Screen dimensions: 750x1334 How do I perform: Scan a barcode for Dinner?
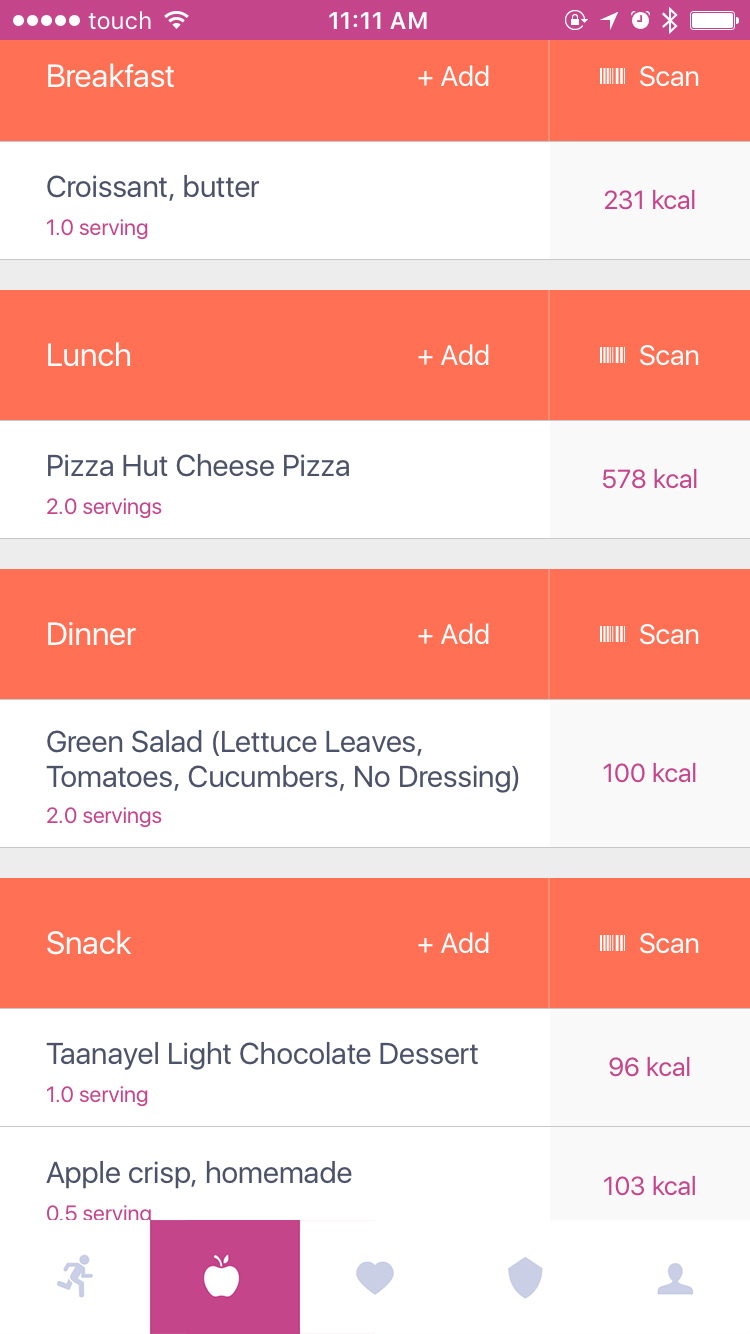coord(649,635)
